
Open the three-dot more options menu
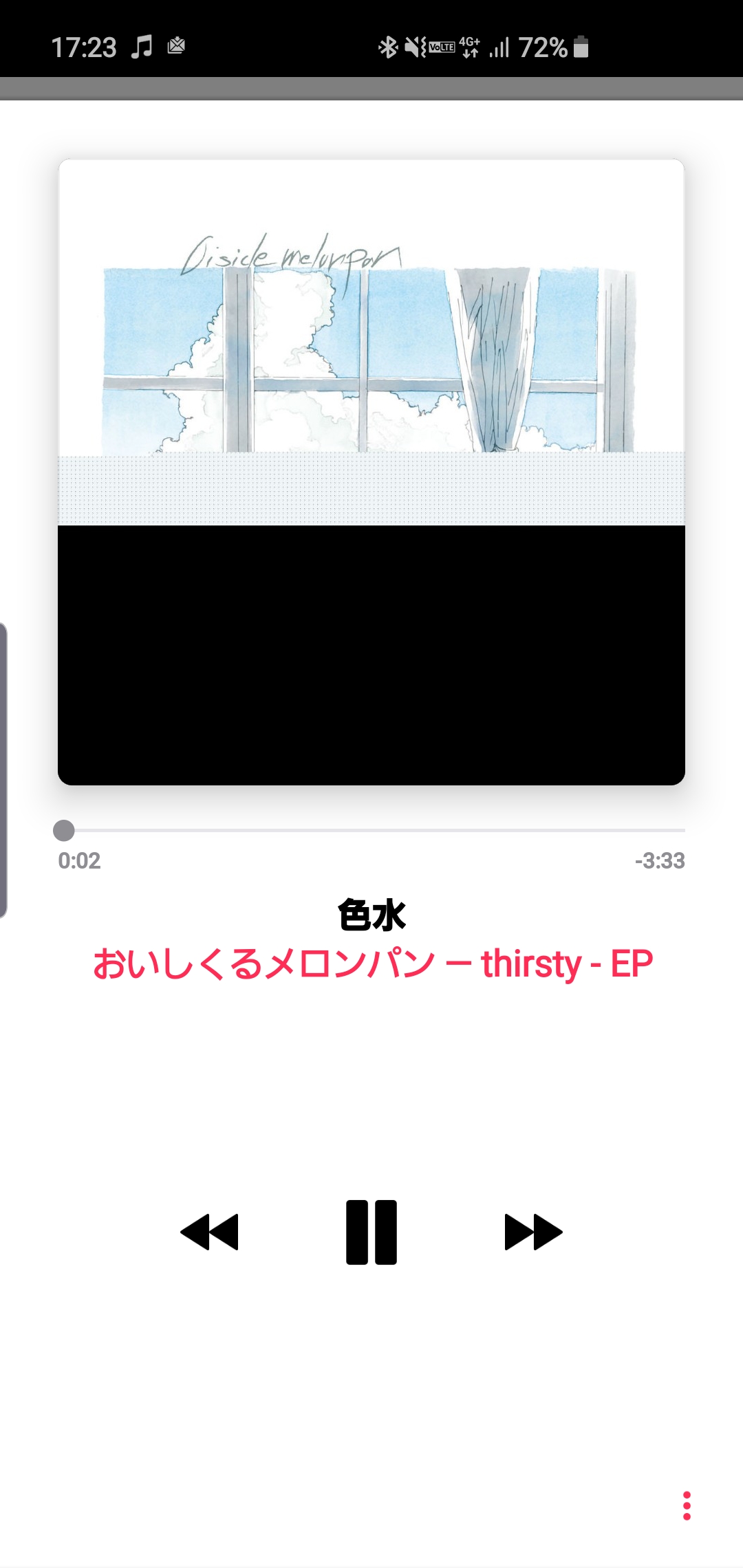coord(686,1505)
